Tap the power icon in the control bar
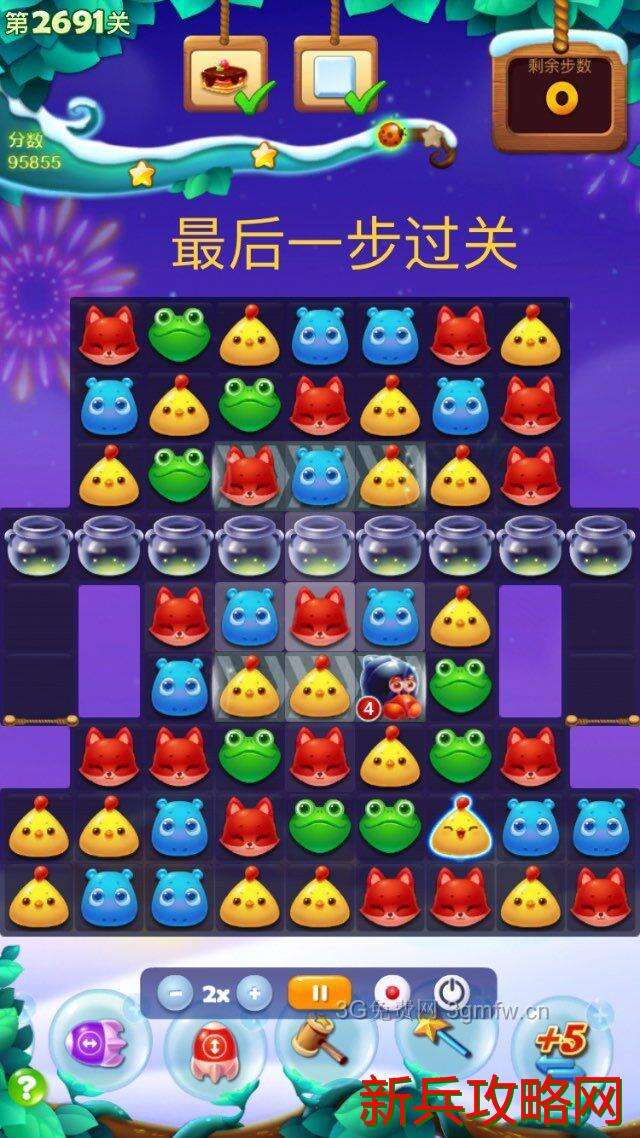This screenshot has width=640, height=1138. pos(452,992)
